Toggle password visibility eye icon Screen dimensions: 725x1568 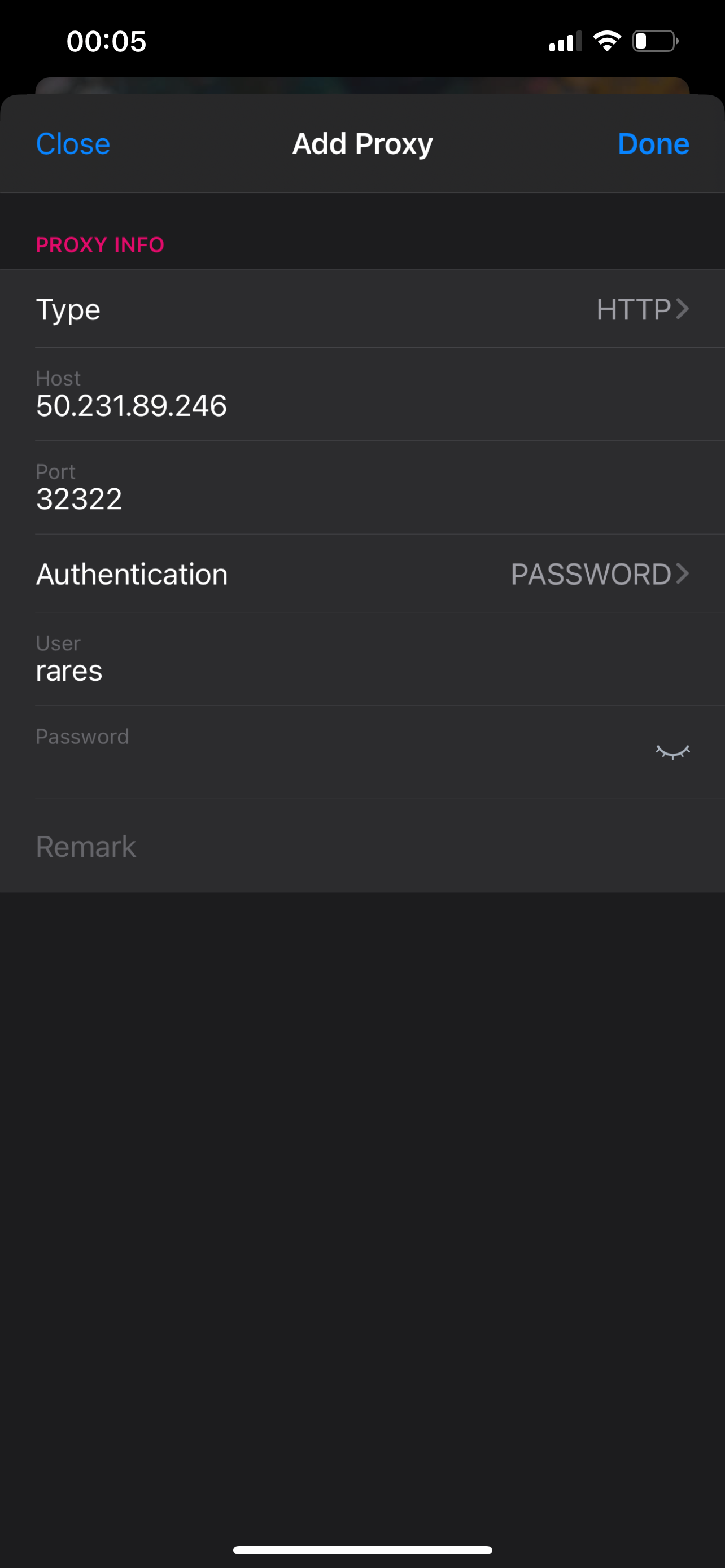pos(672,752)
